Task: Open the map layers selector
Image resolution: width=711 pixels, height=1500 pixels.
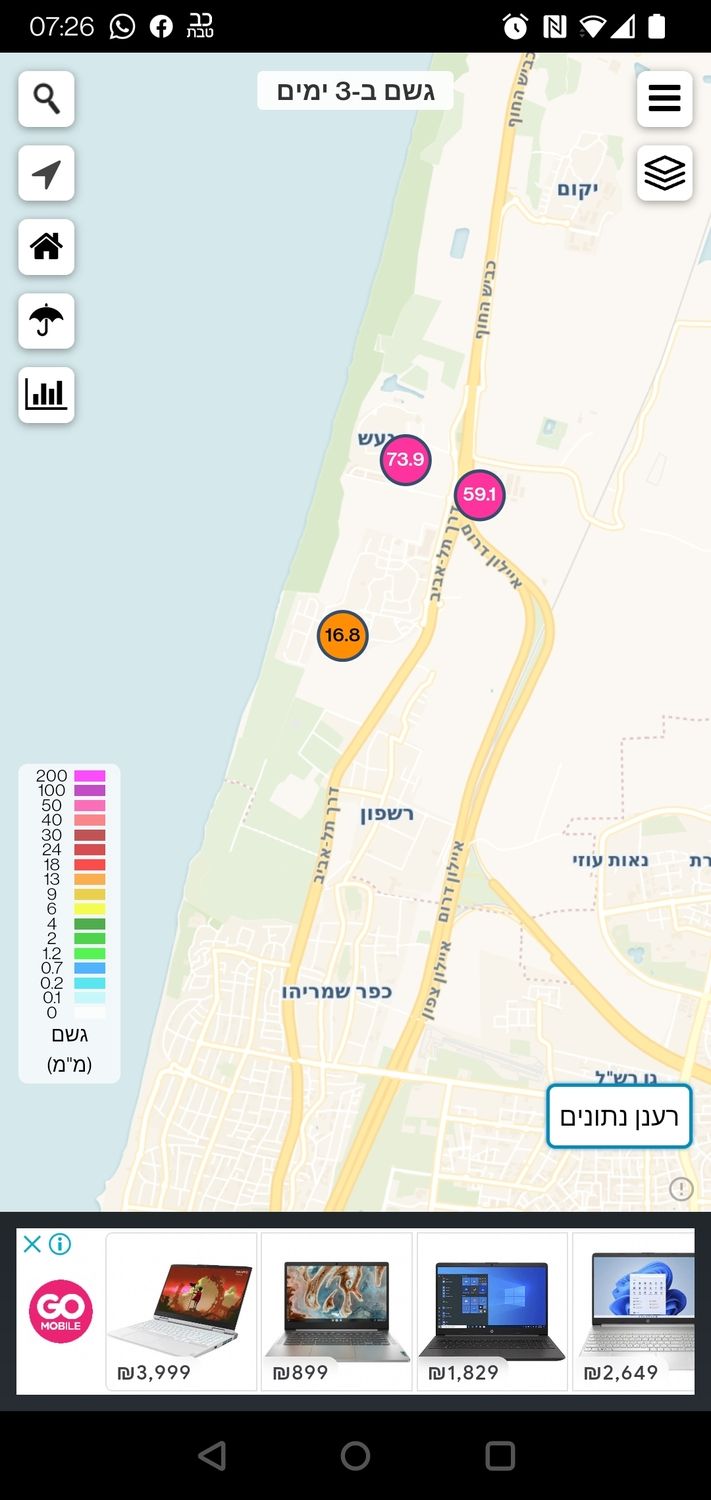Action: point(664,173)
